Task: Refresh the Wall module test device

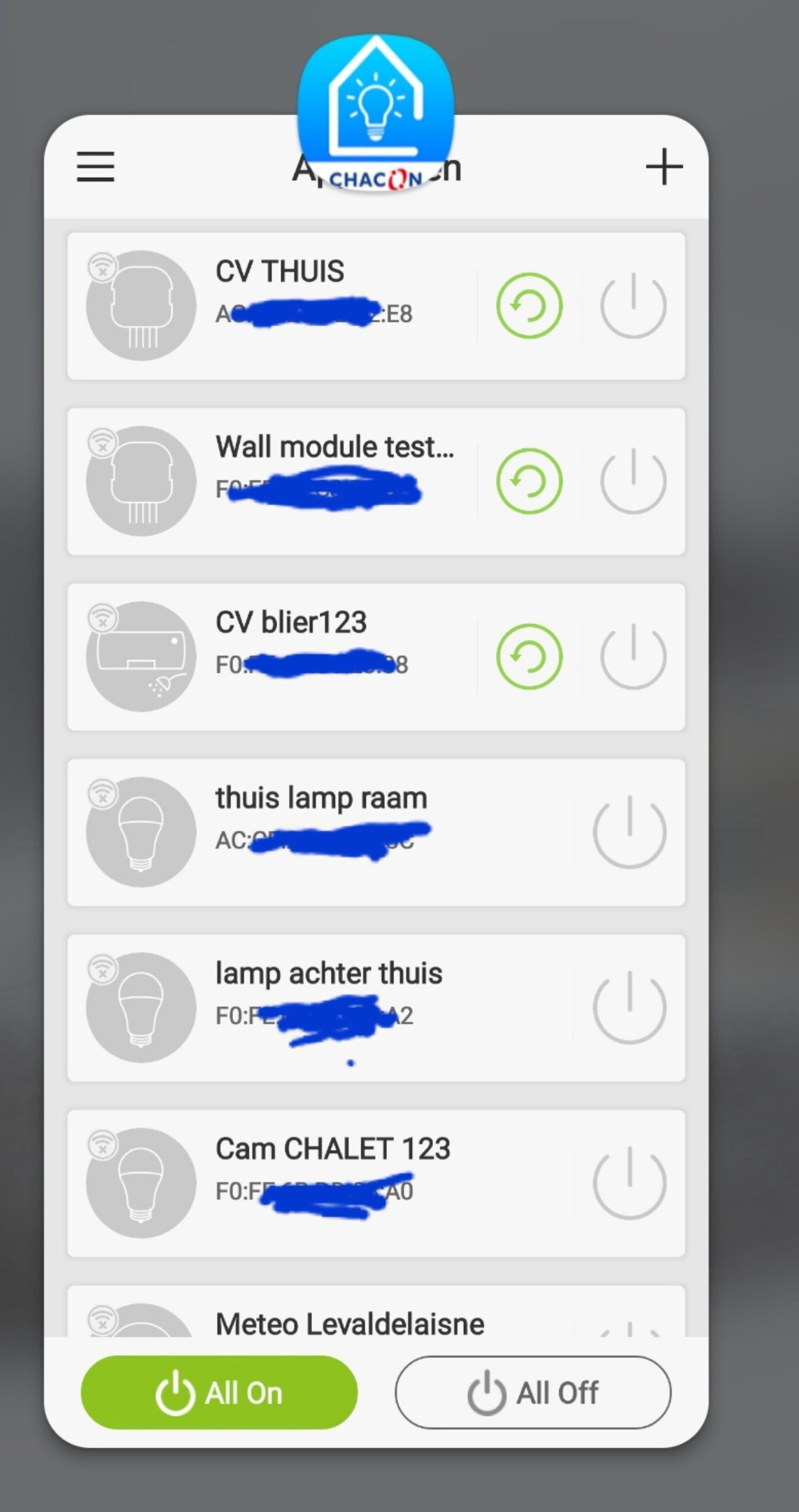Action: click(x=529, y=482)
